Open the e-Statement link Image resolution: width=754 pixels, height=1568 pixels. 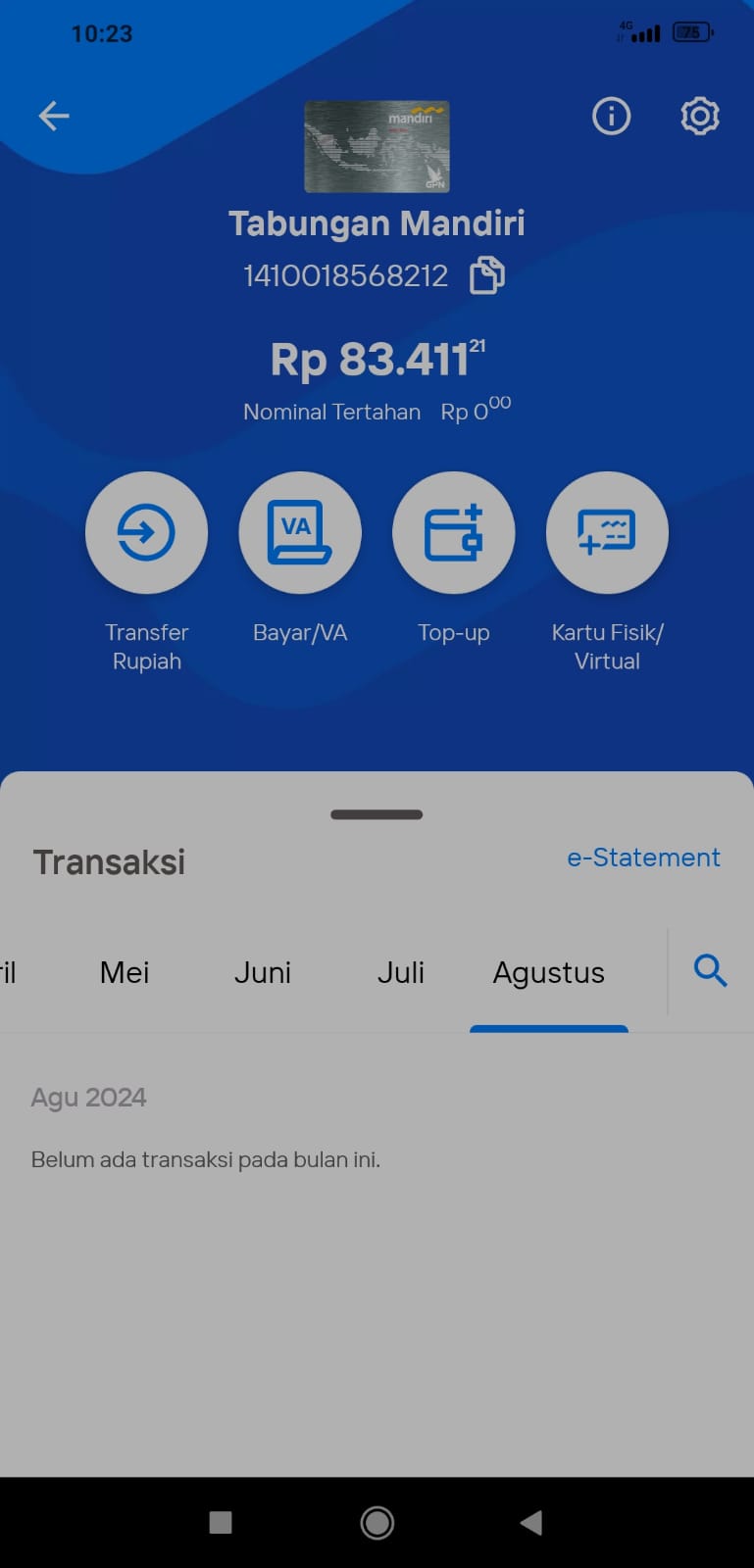point(643,857)
